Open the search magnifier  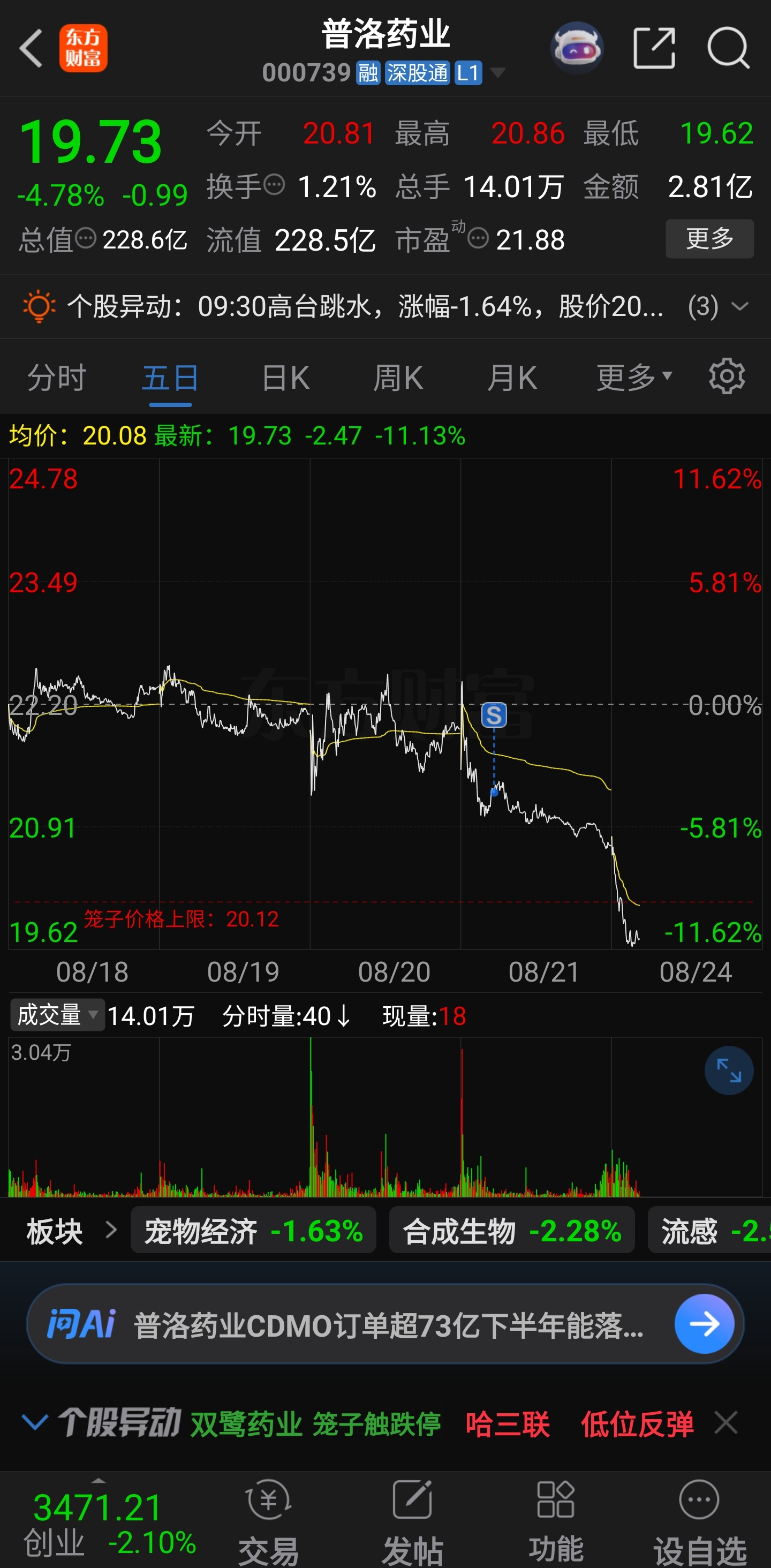pos(728,48)
